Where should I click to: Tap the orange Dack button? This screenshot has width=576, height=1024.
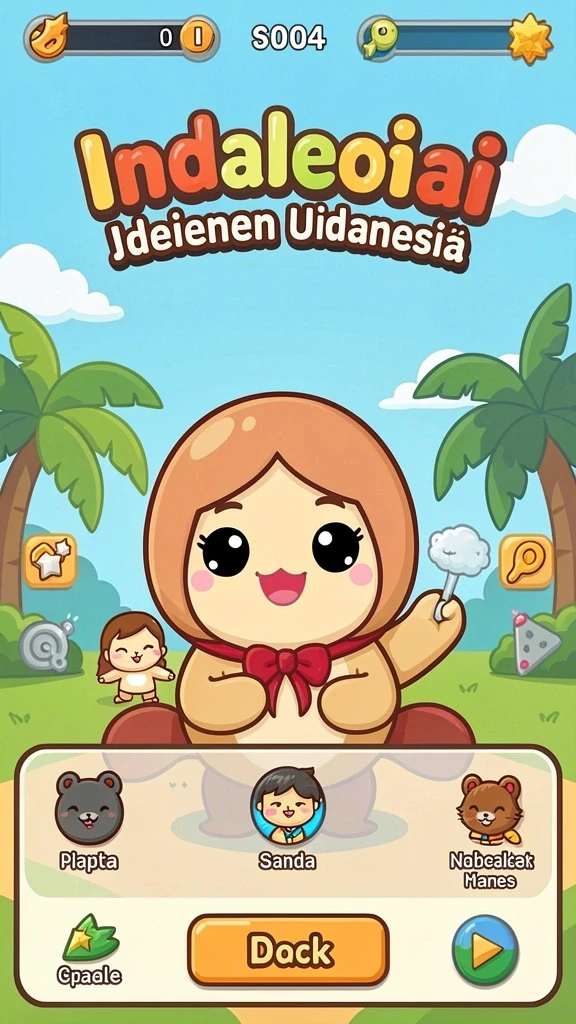[288, 950]
